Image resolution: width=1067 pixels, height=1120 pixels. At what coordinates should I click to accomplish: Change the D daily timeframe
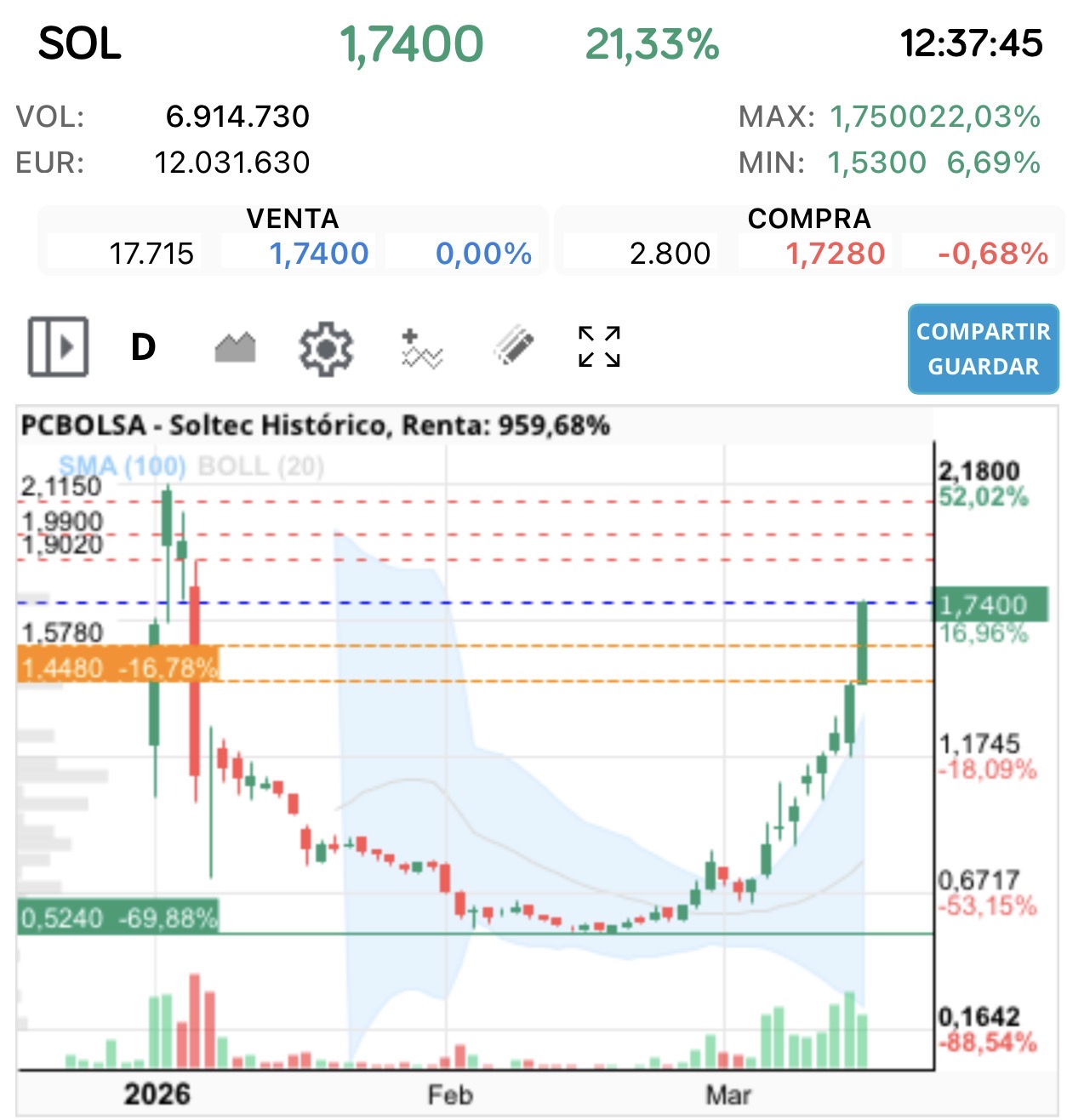coord(143,347)
